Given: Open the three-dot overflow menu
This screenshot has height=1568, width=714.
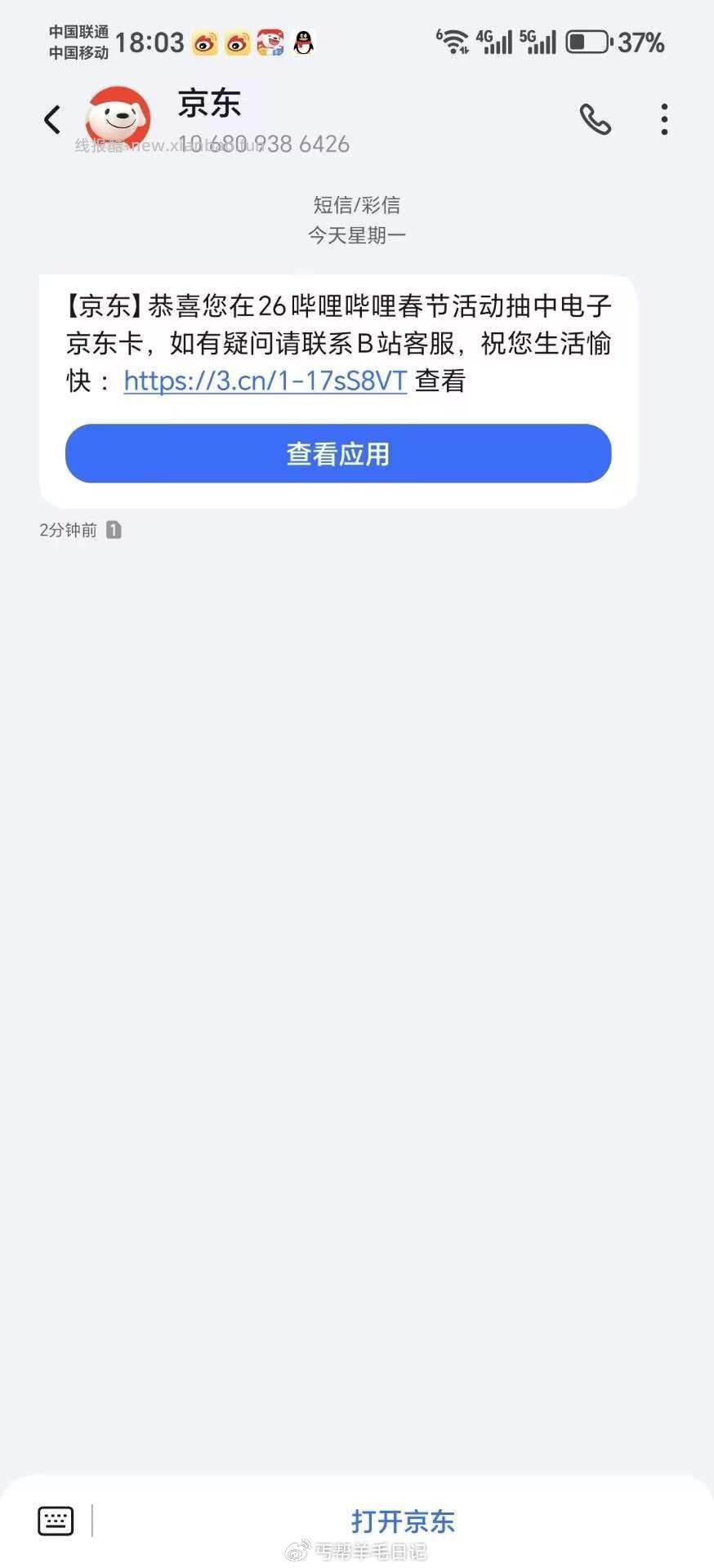Looking at the screenshot, I should pos(664,119).
